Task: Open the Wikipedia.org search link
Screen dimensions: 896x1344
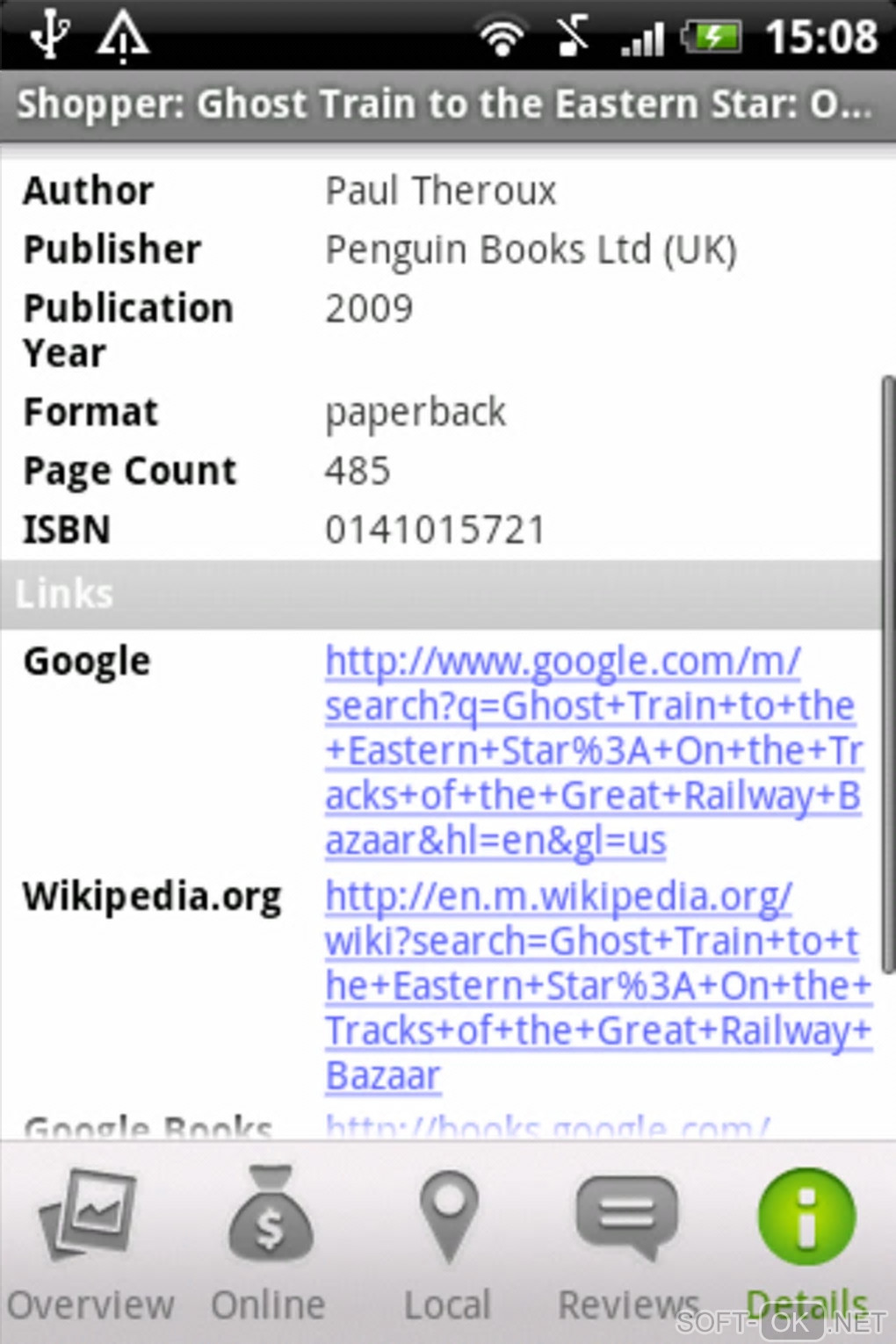Action: [x=597, y=985]
